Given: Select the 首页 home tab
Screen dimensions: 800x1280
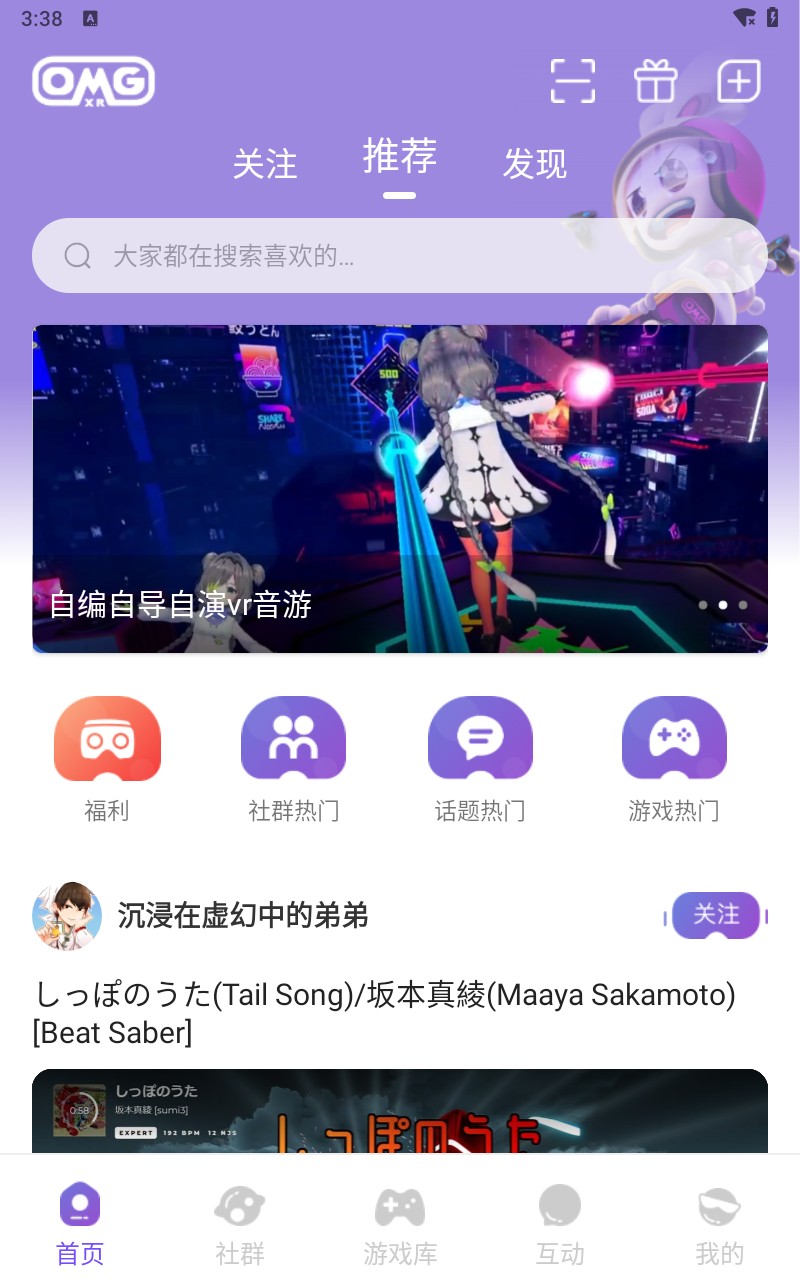Looking at the screenshot, I should coord(79,1215).
